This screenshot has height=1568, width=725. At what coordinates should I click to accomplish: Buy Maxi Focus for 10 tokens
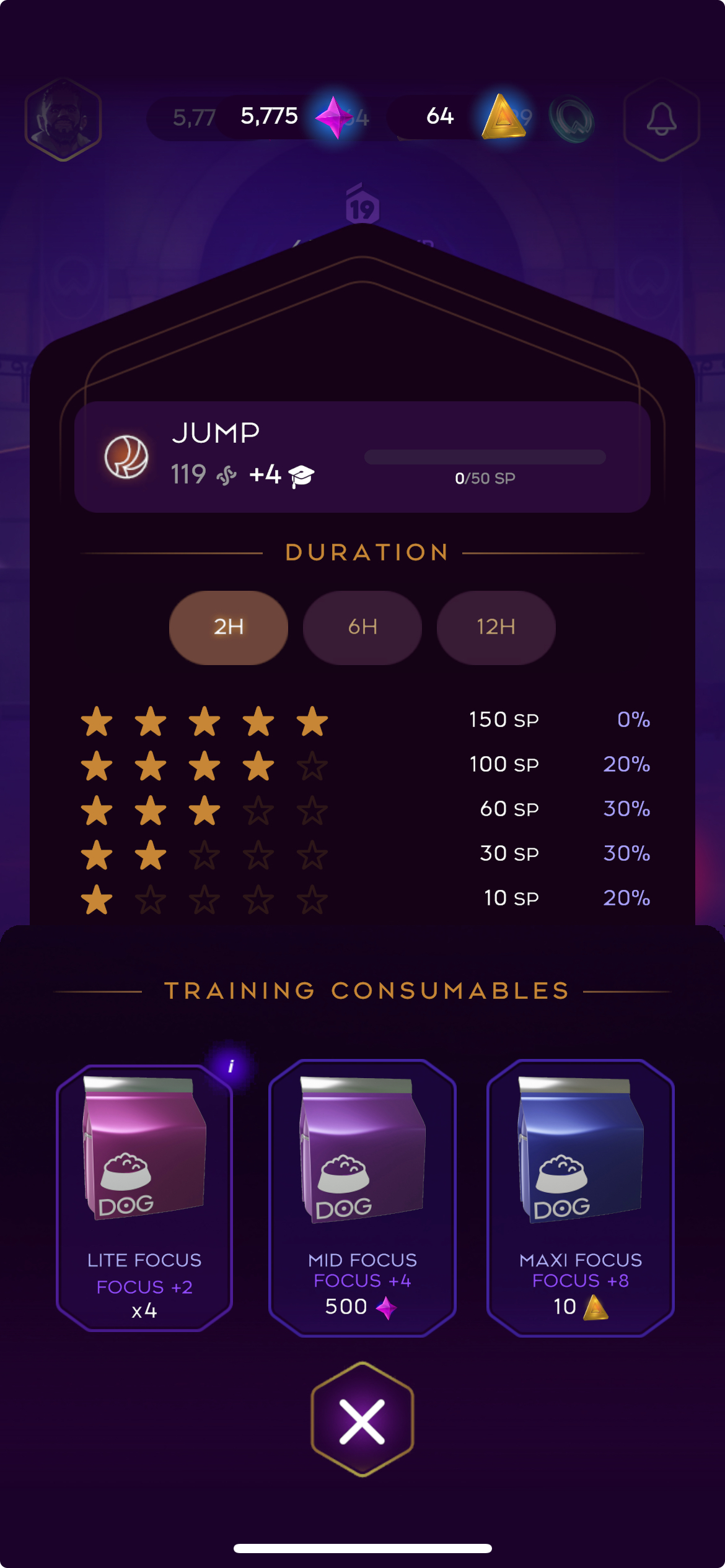(581, 1196)
